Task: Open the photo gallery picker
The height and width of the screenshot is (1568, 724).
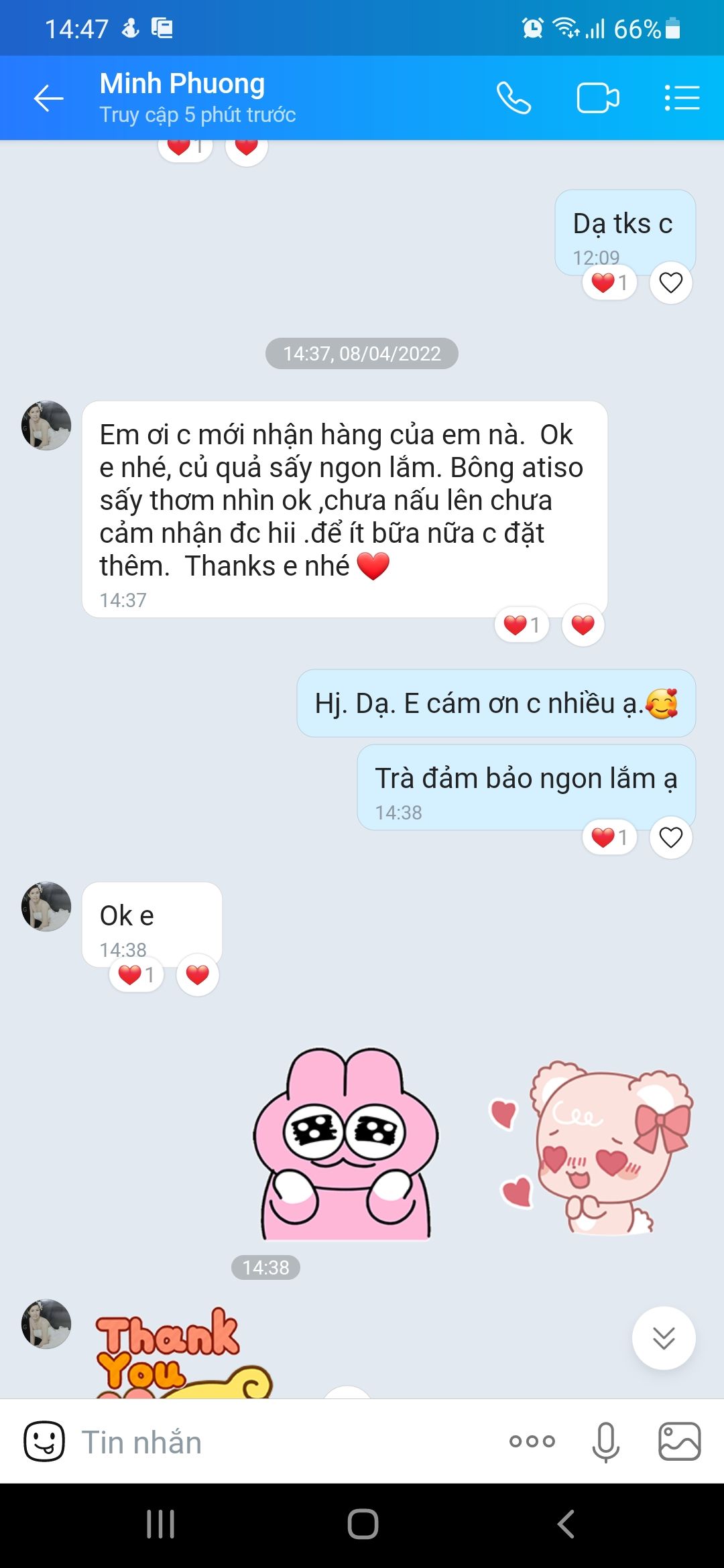Action: [x=679, y=1441]
